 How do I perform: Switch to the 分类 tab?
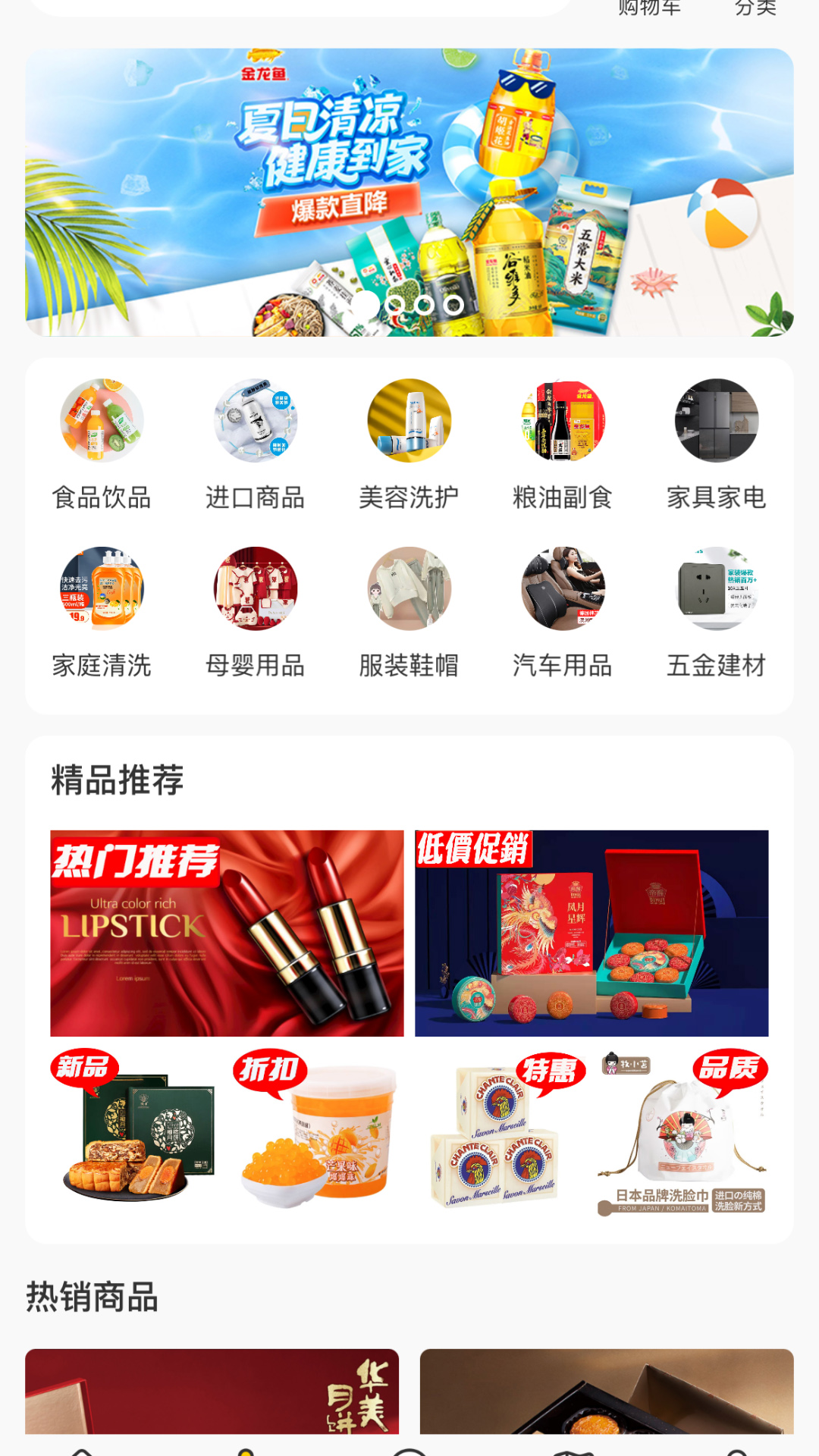(x=756, y=8)
